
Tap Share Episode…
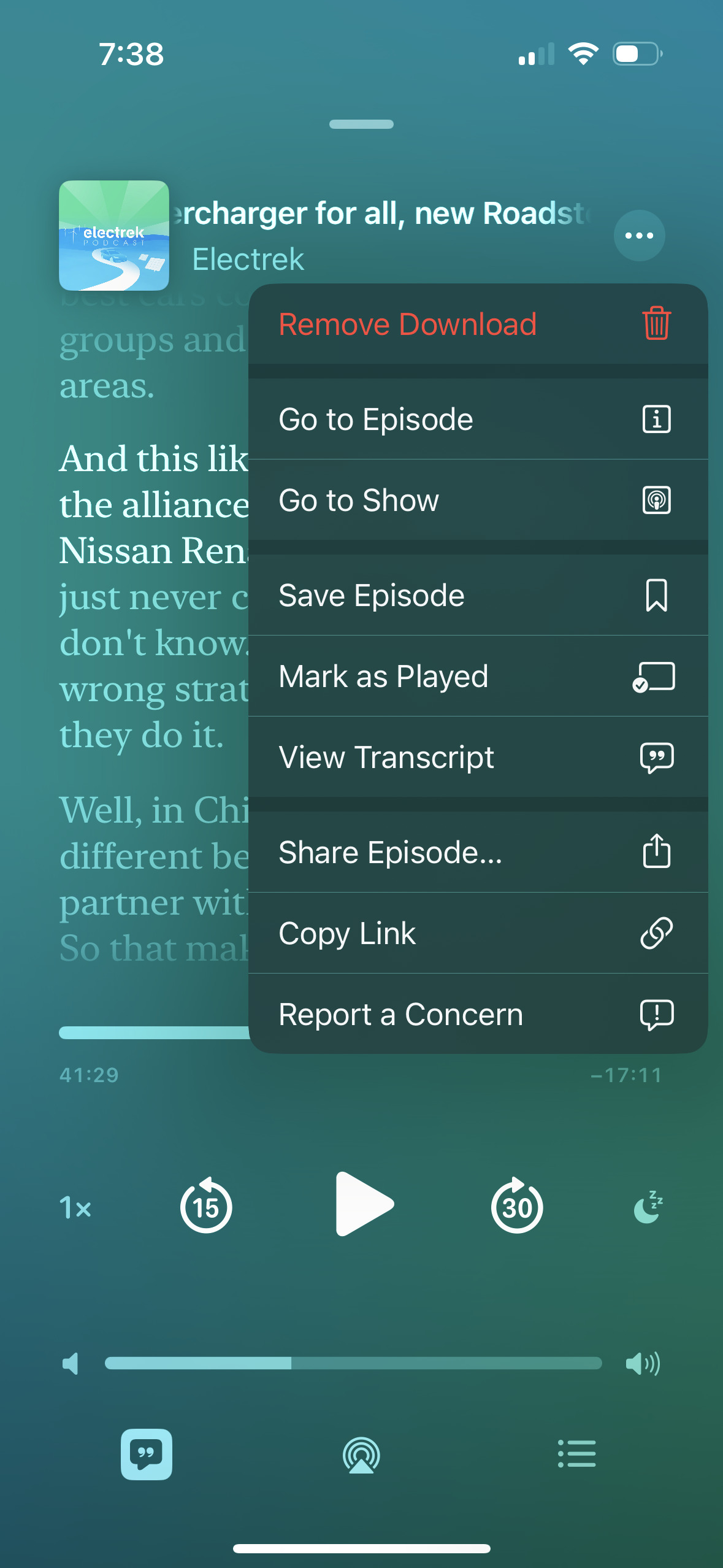point(477,852)
